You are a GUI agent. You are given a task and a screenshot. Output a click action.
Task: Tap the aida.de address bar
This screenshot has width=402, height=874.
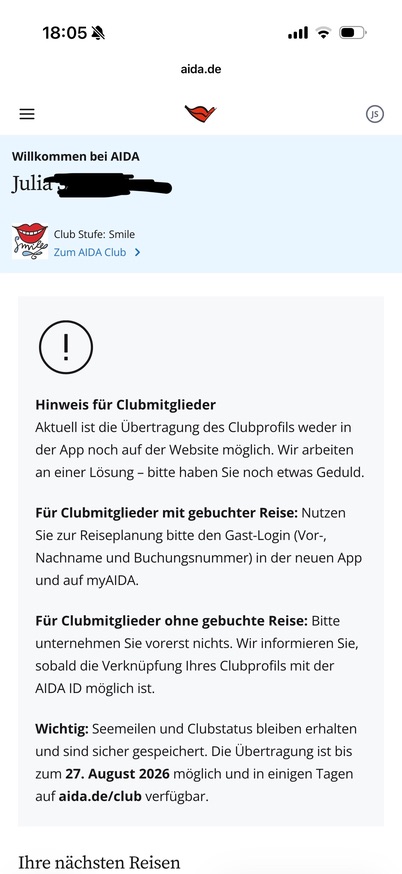tap(201, 69)
